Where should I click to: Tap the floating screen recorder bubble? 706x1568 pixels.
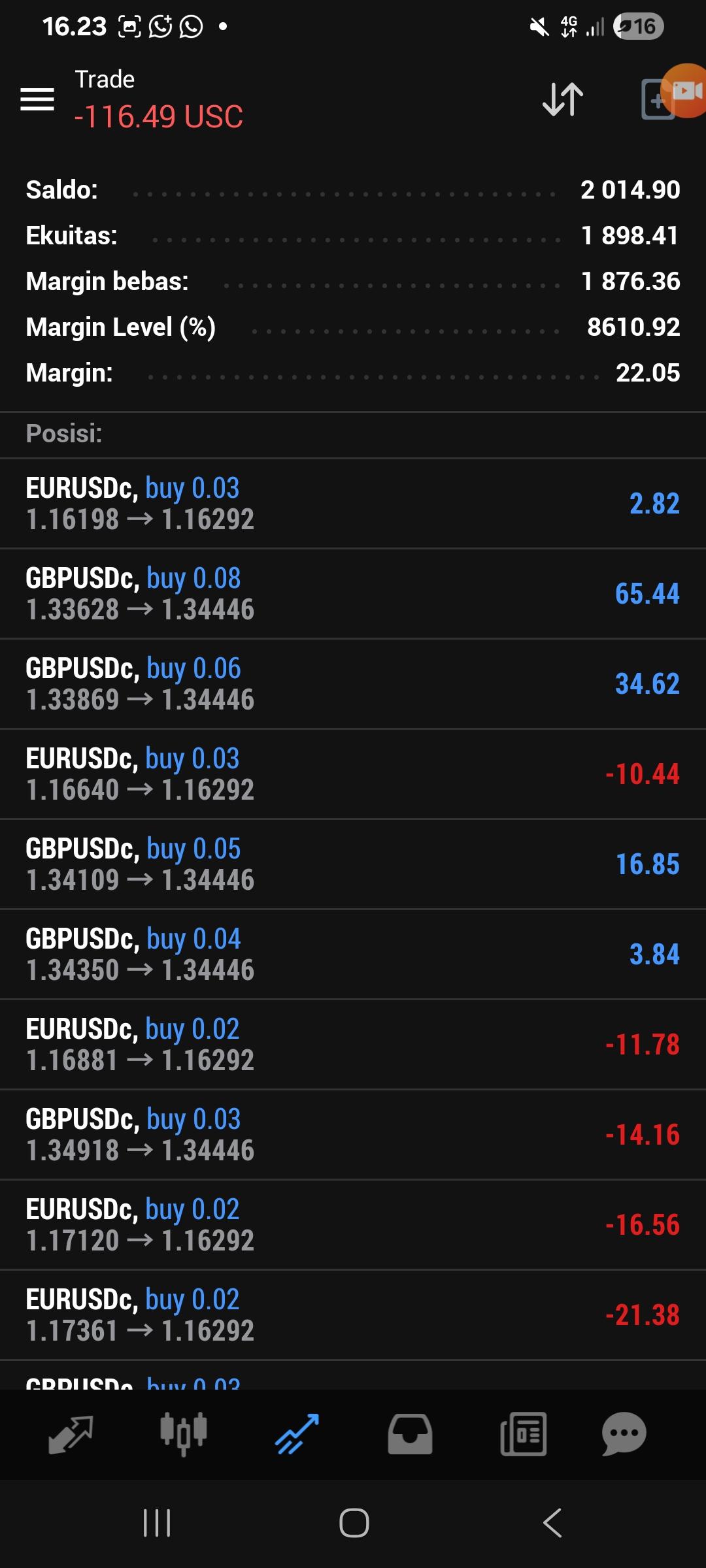pos(684,91)
